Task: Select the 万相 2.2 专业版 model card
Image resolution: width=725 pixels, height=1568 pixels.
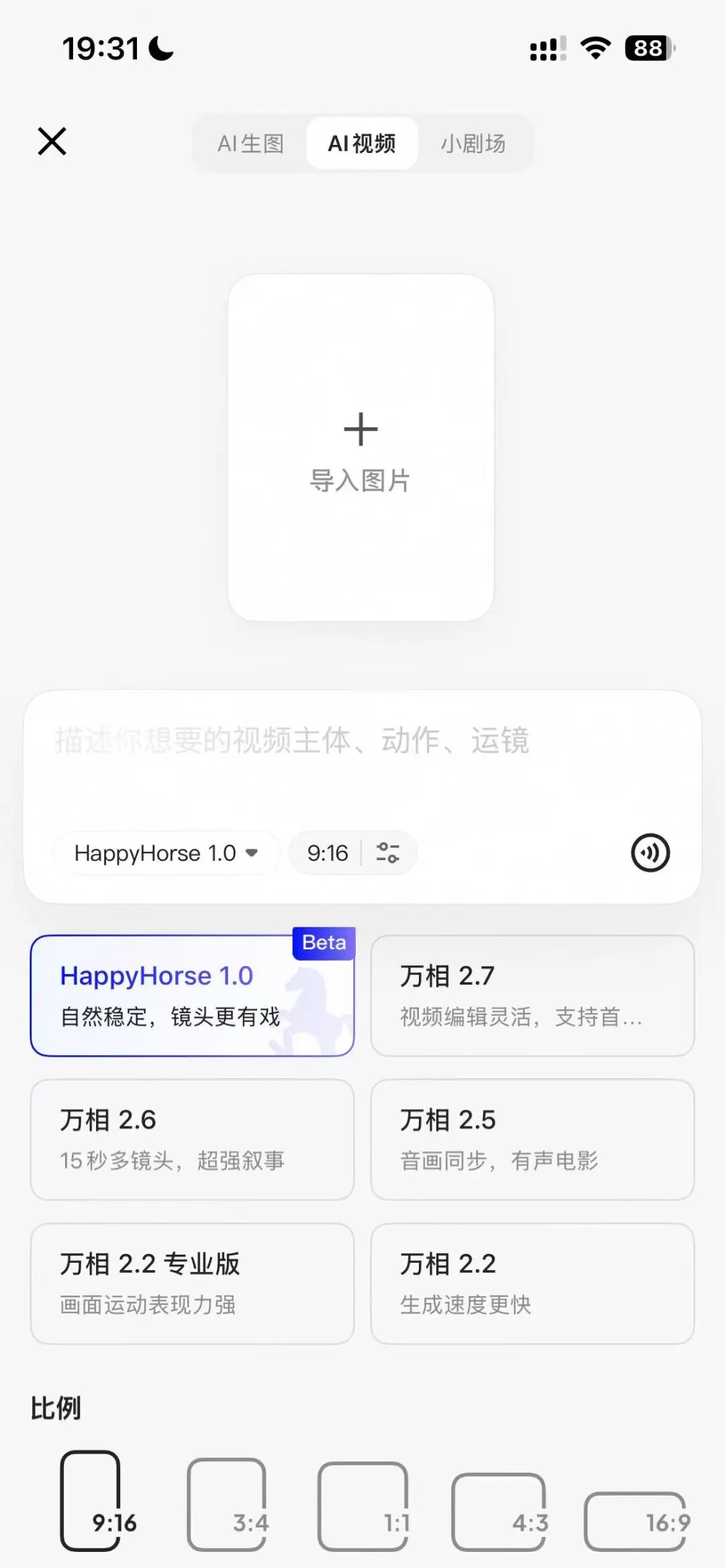Action: point(191,1283)
